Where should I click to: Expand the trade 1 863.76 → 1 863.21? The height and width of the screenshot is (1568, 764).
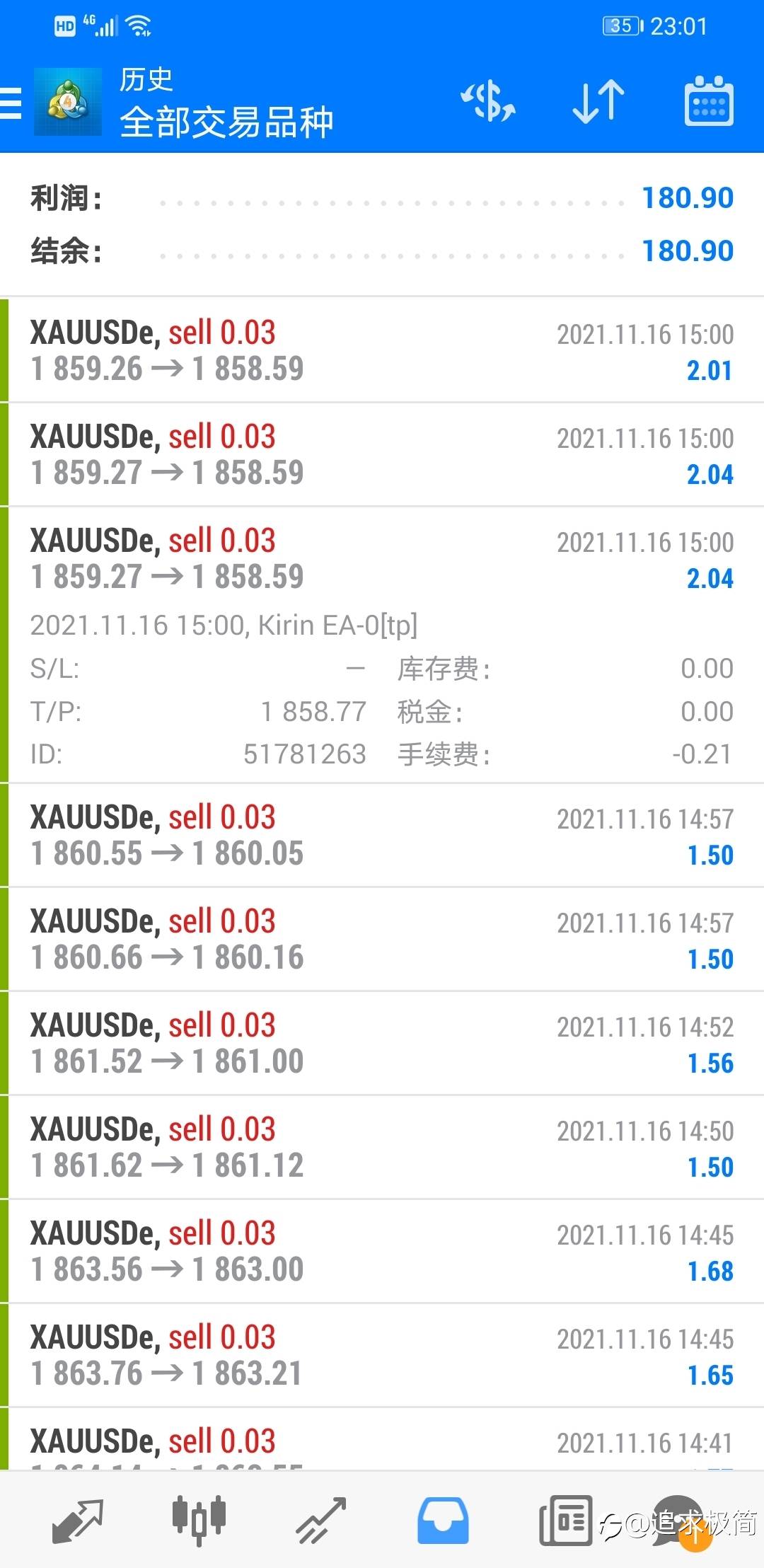click(382, 1356)
